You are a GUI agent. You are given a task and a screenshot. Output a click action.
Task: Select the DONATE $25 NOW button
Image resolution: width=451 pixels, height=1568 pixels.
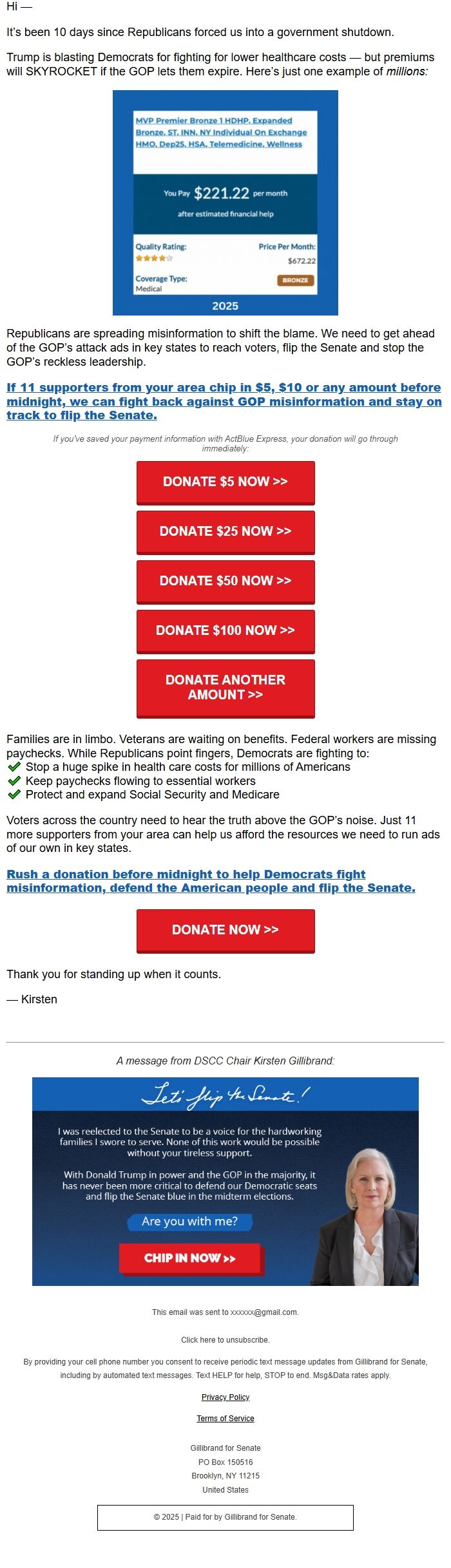click(x=225, y=531)
